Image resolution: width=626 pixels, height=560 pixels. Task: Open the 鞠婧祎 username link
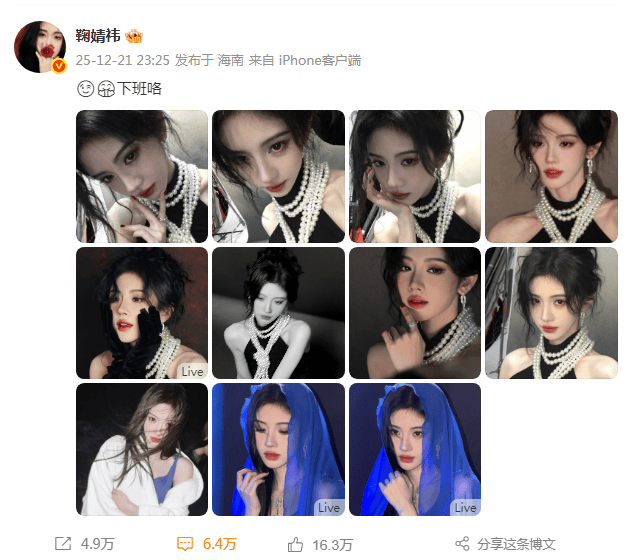coord(98,36)
